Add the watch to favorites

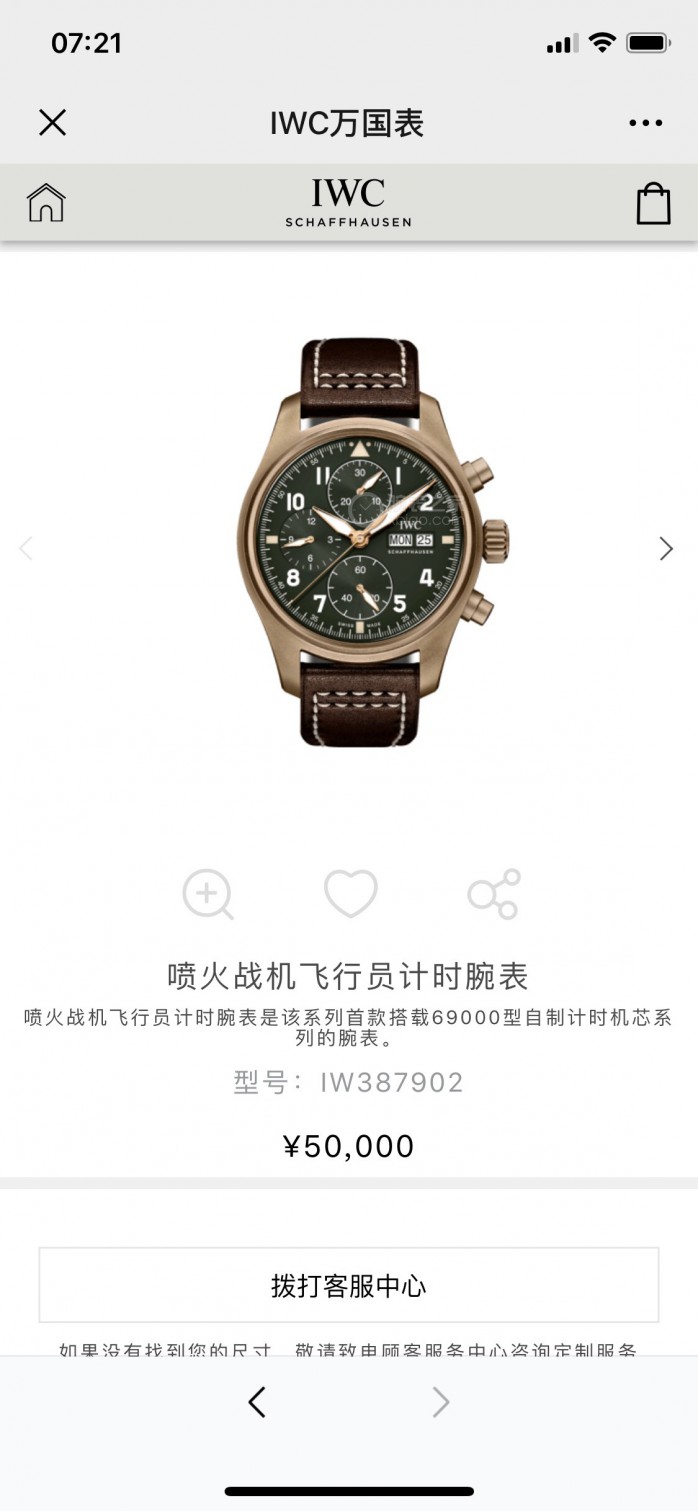(x=350, y=894)
